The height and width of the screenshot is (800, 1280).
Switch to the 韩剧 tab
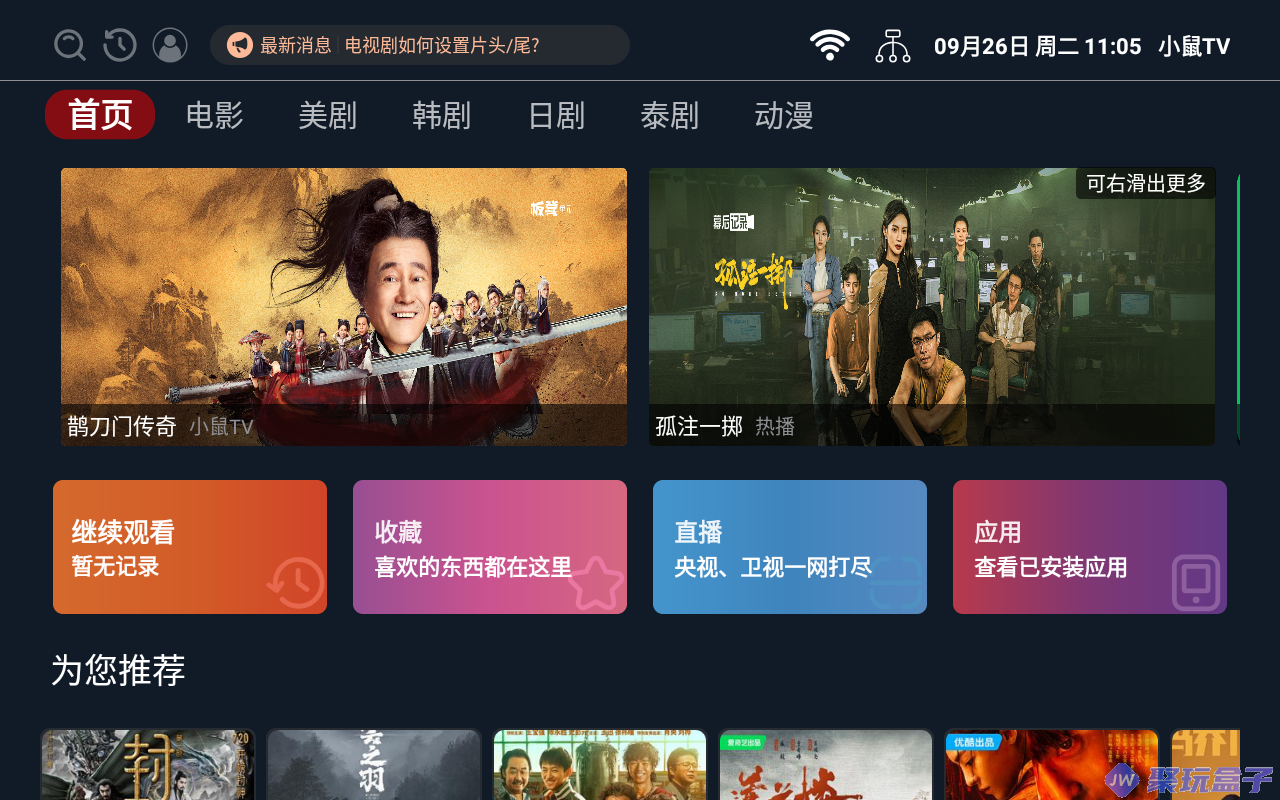(441, 115)
